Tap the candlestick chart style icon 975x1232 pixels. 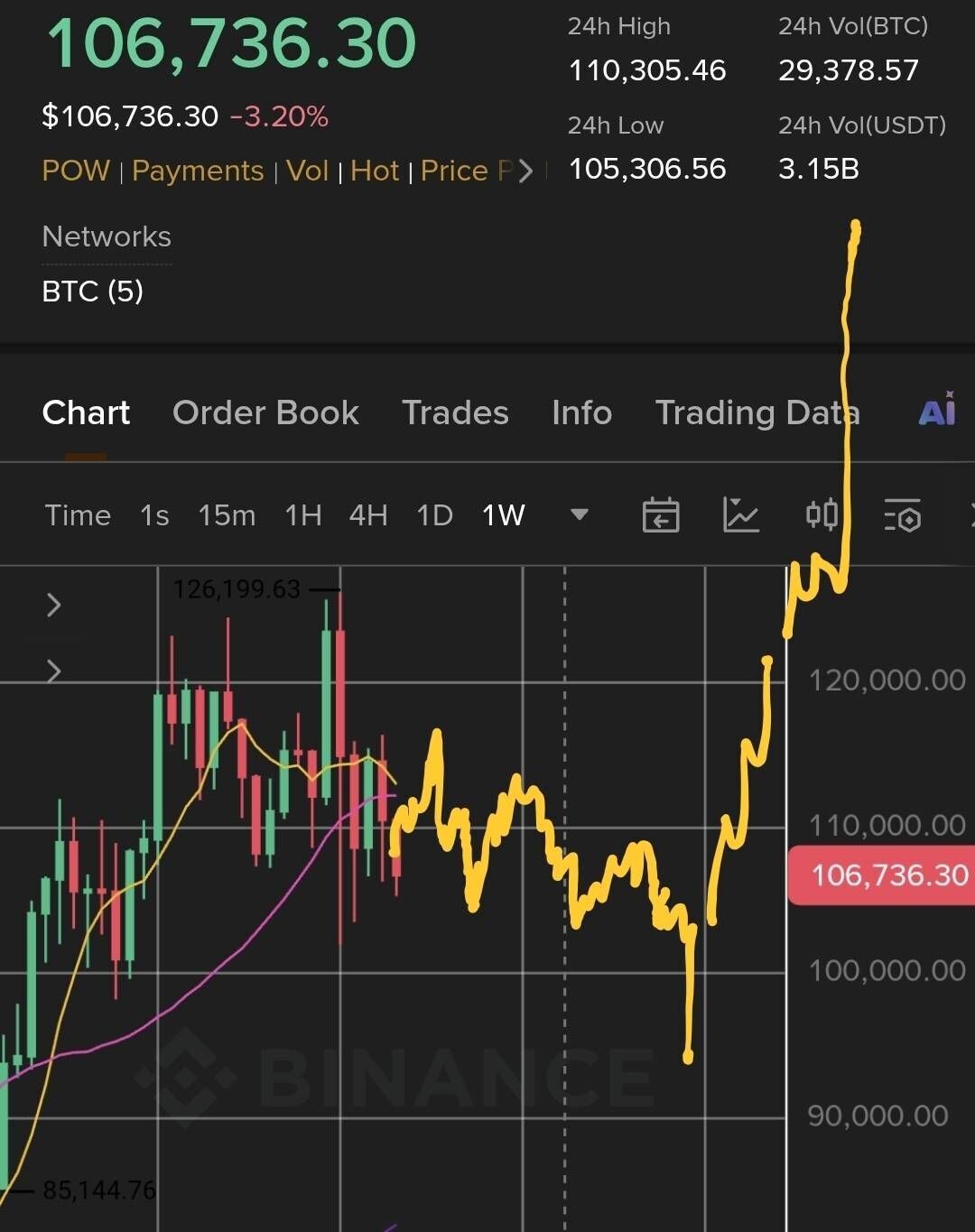[x=822, y=514]
